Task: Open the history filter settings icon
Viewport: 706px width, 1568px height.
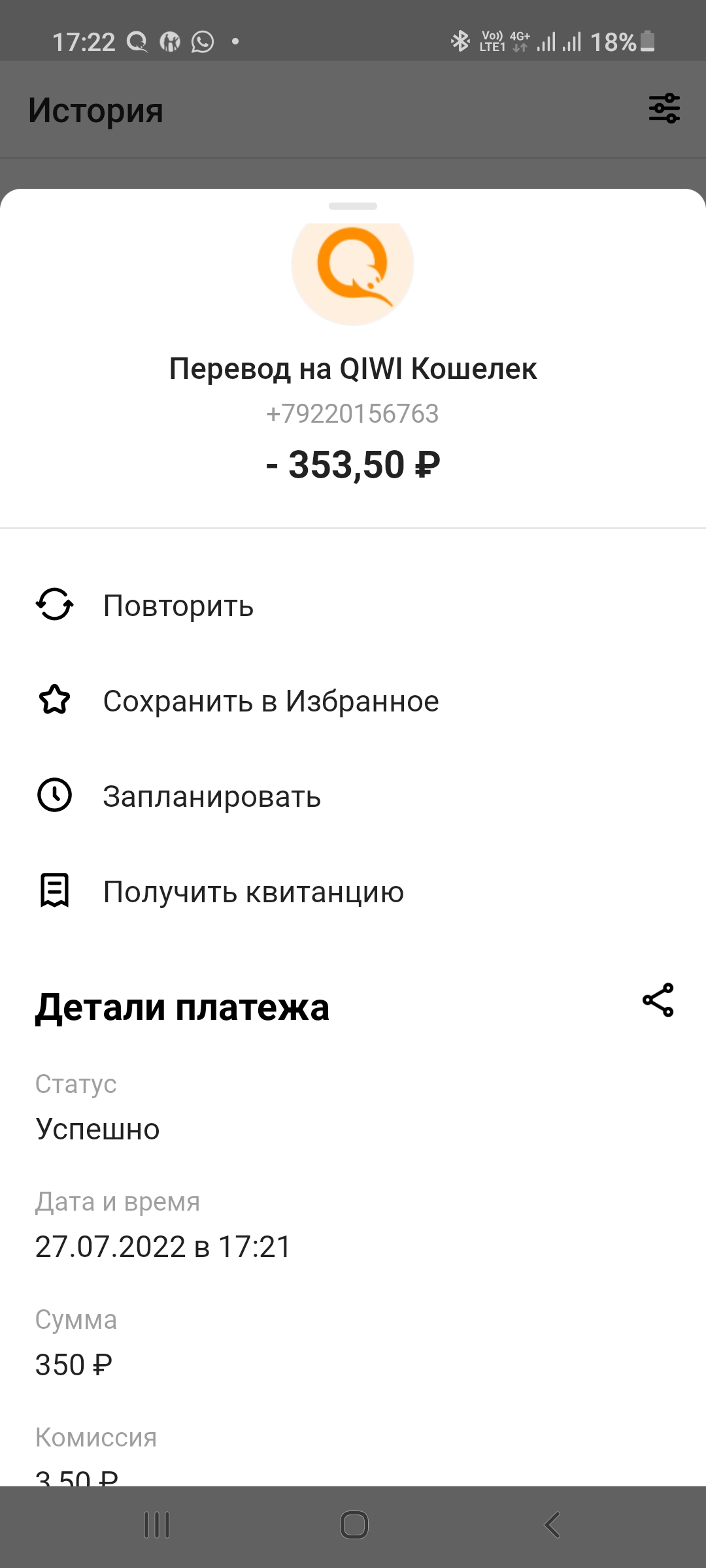Action: pos(664,108)
